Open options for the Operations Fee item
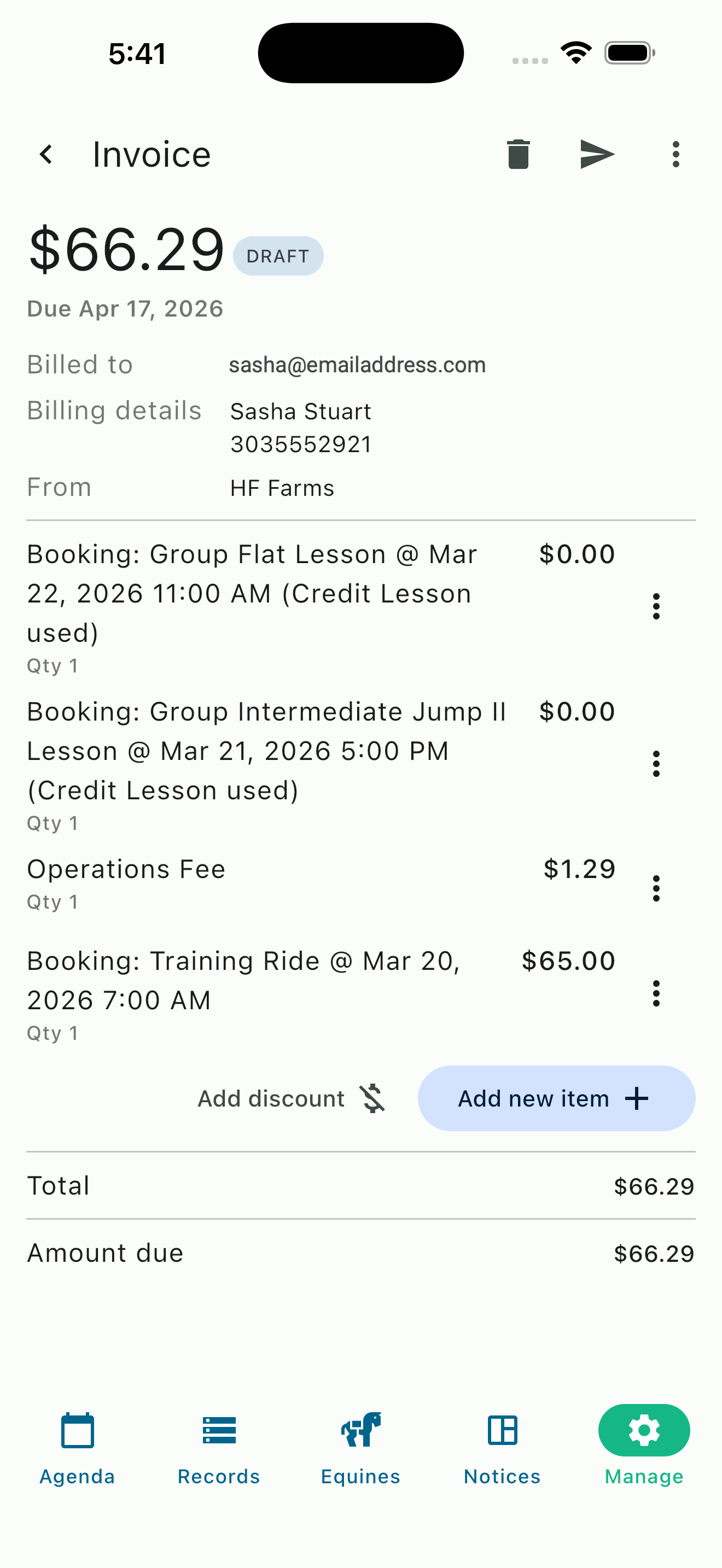This screenshot has height=1568, width=722. pos(656,888)
